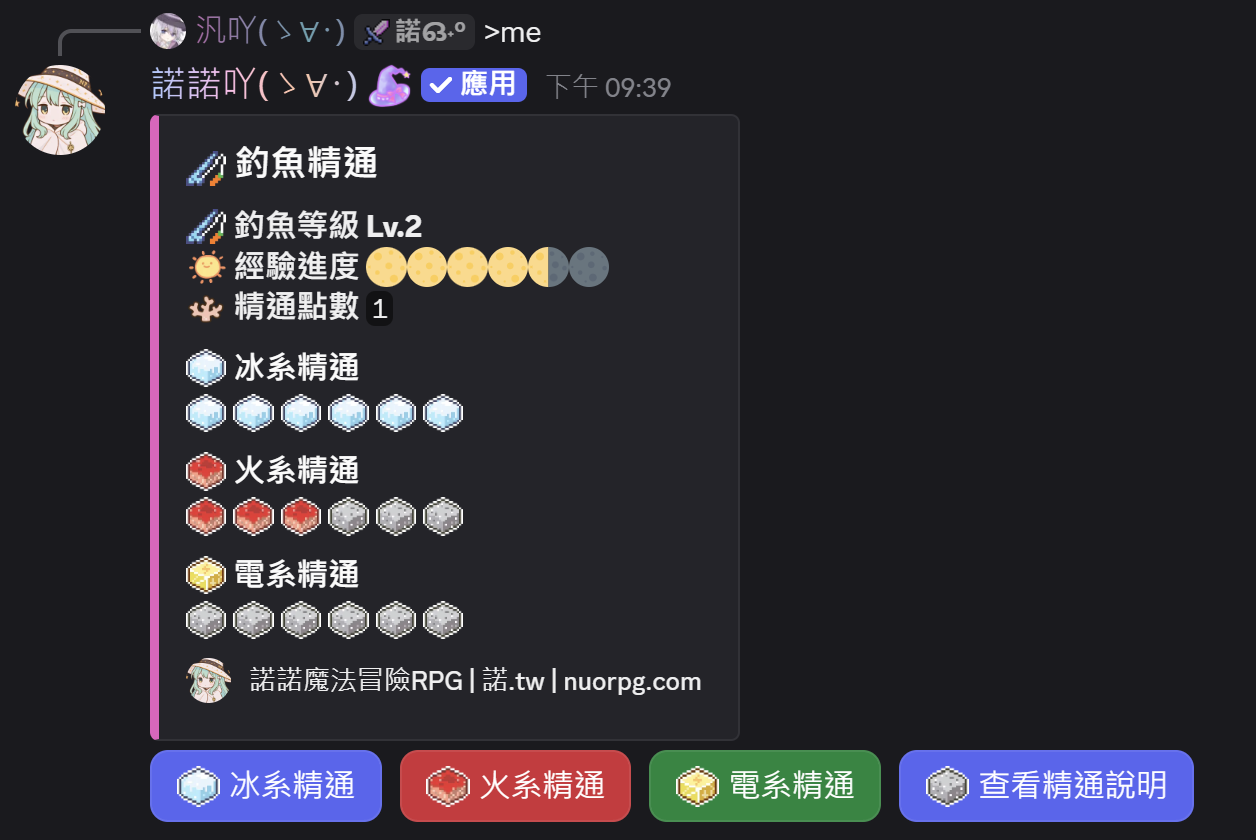Open the bot avatar profile for 諾諾吖
Screen dimensions: 1256x840
pyautogui.click(x=60, y=110)
